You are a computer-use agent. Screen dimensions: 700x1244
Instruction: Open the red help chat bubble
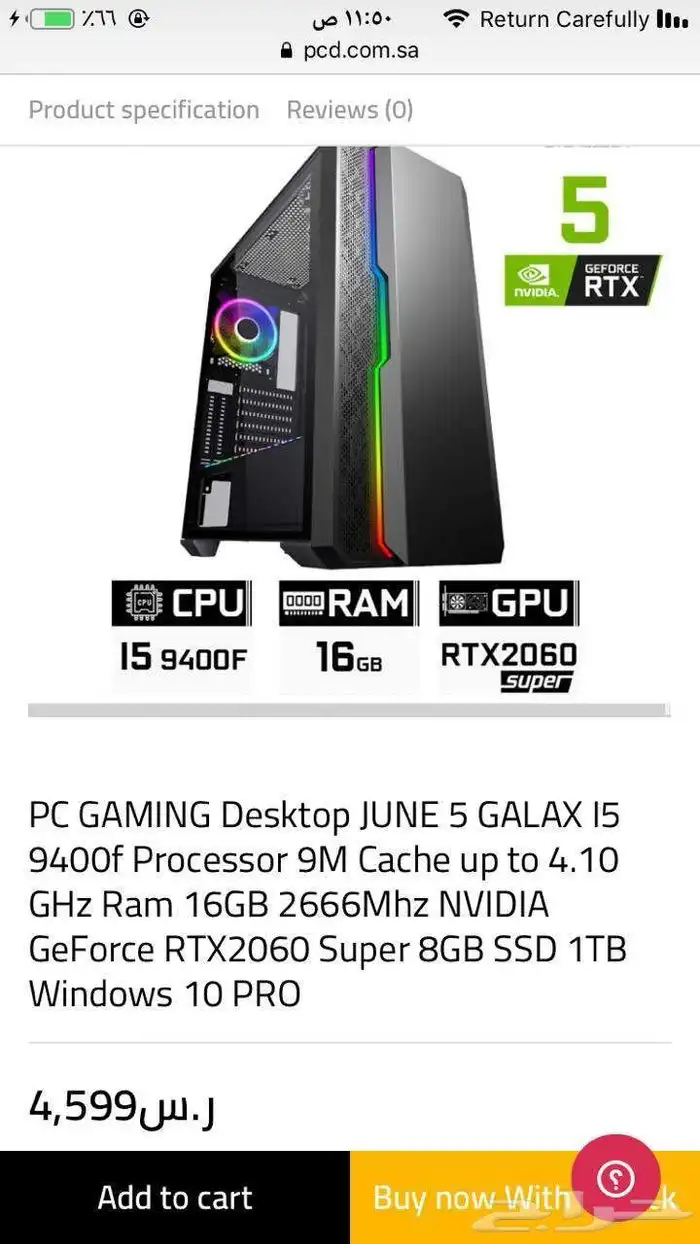(x=615, y=1178)
